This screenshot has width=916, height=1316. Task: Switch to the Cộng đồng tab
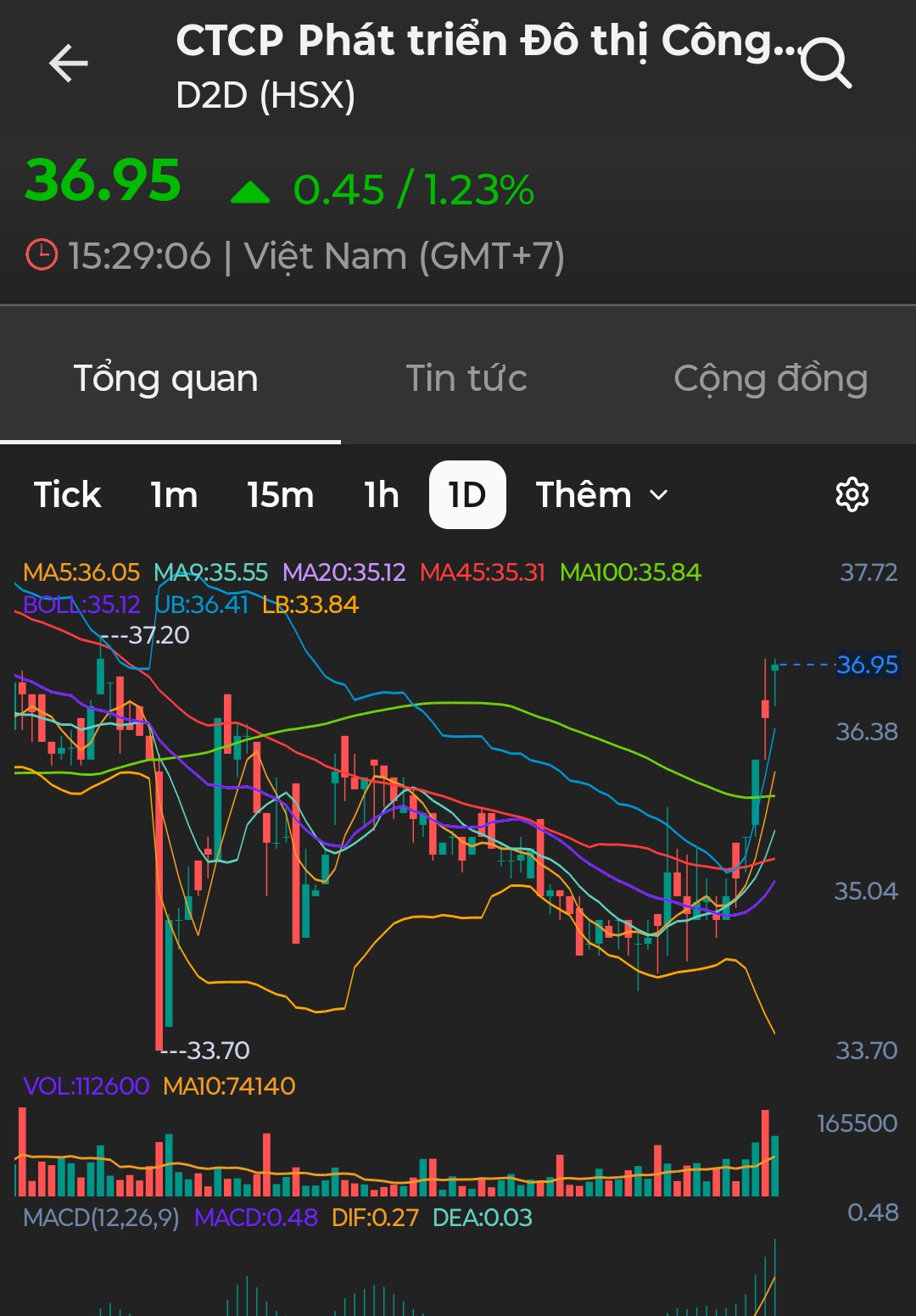tap(770, 378)
